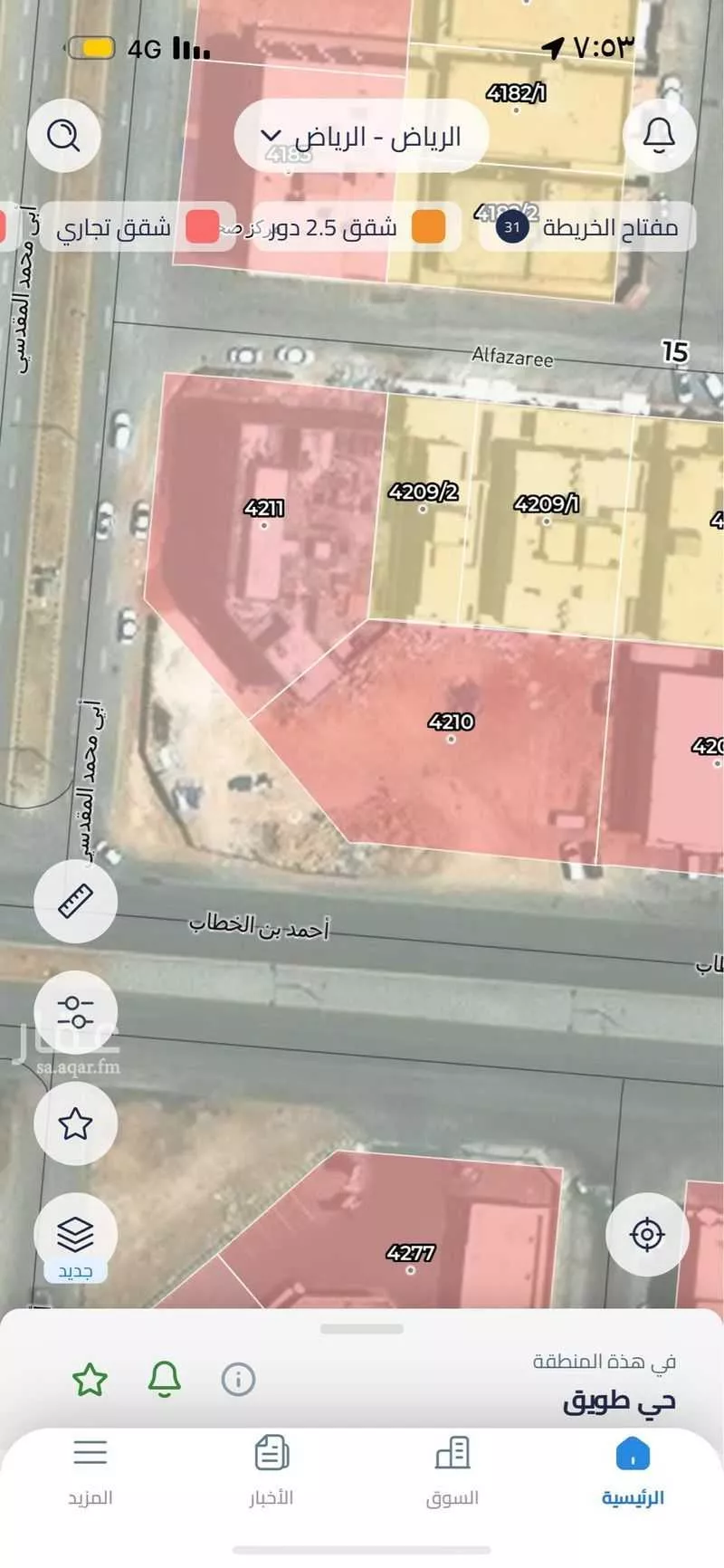Open the map layers button

pos(75,1234)
